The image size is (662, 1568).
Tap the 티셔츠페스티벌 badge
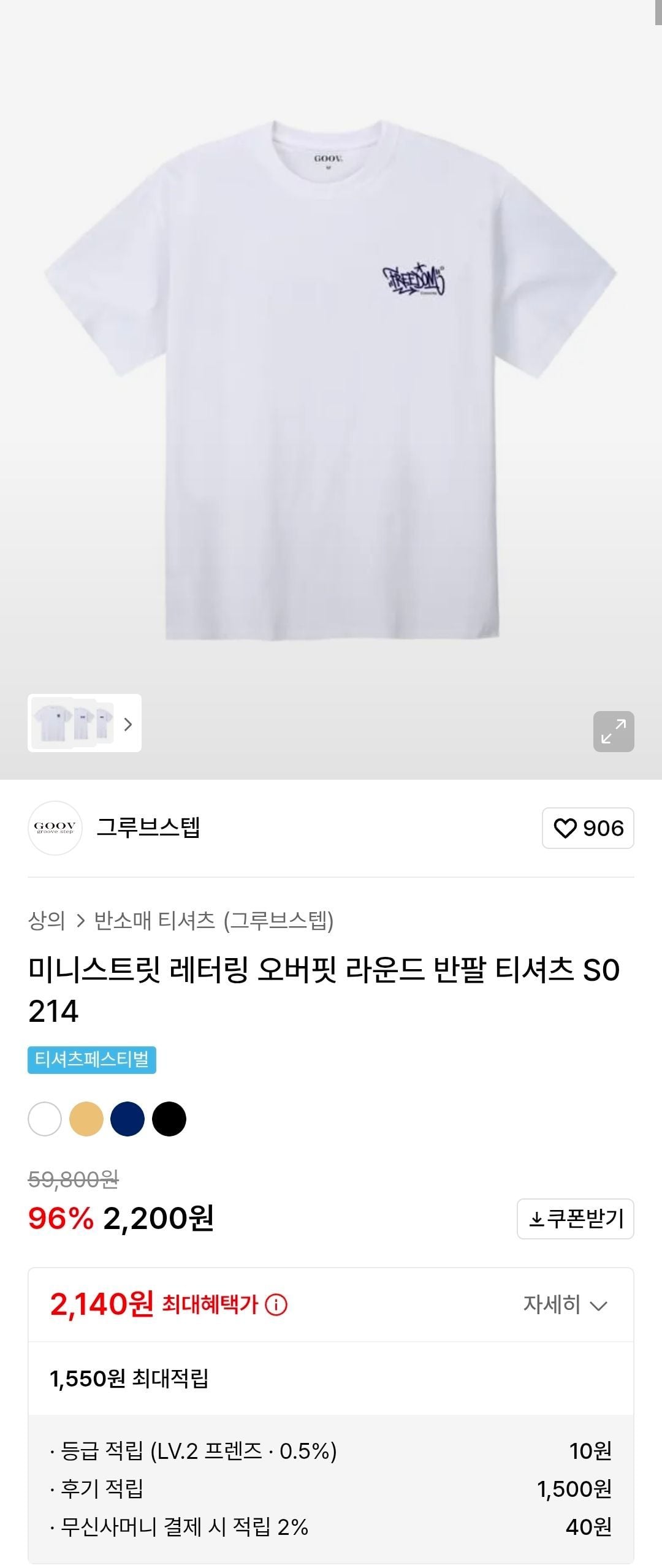(x=92, y=1060)
